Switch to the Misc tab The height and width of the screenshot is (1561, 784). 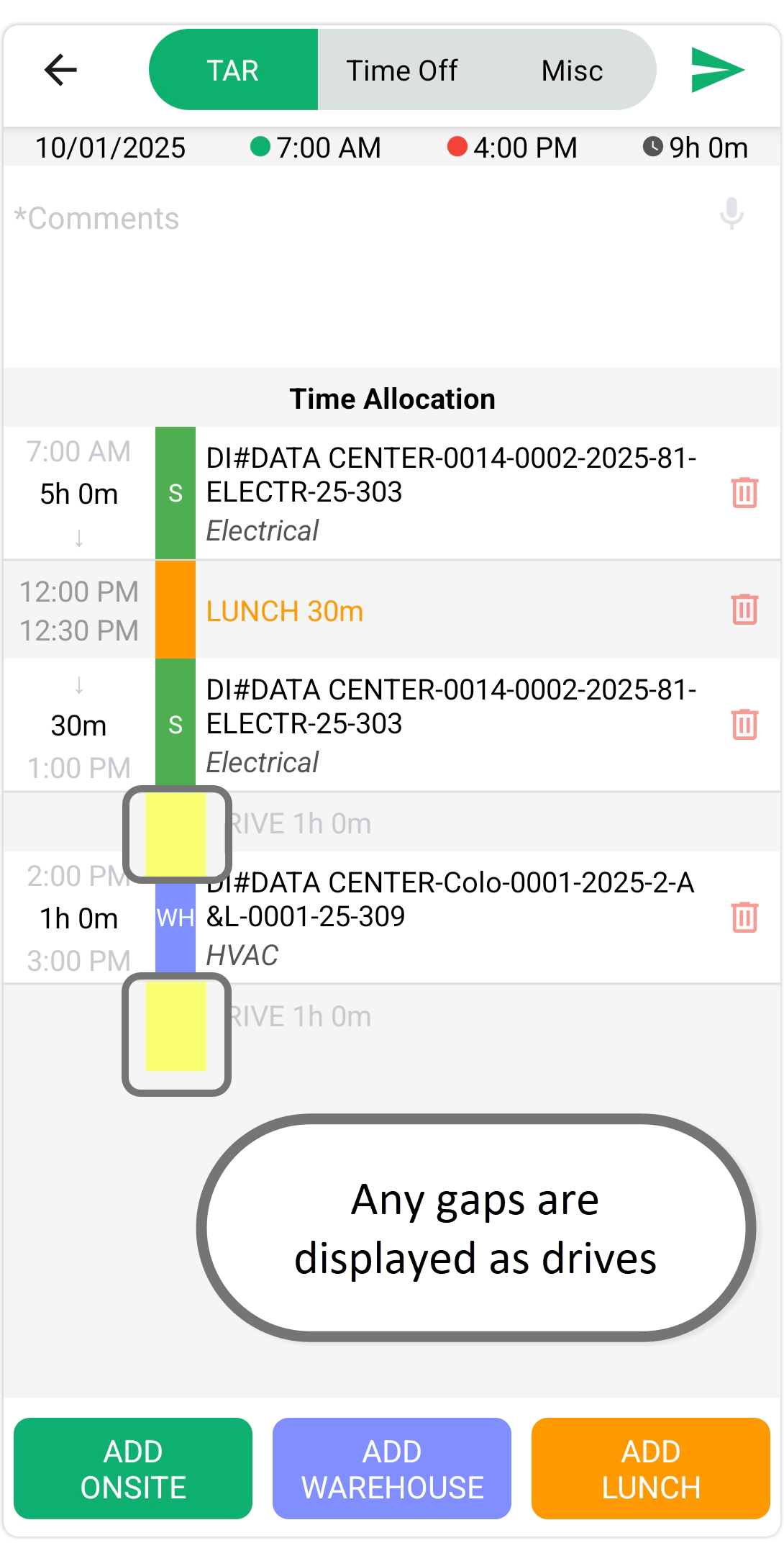click(x=572, y=70)
